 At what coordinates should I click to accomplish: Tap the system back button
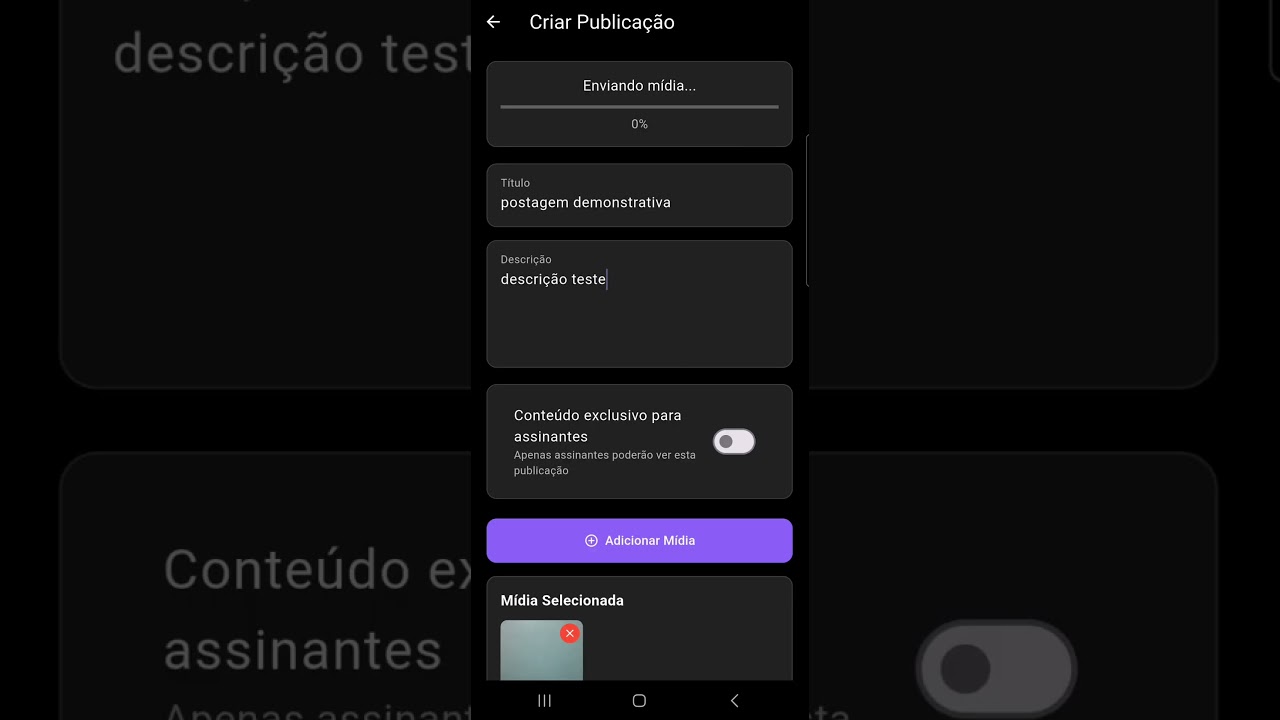734,701
